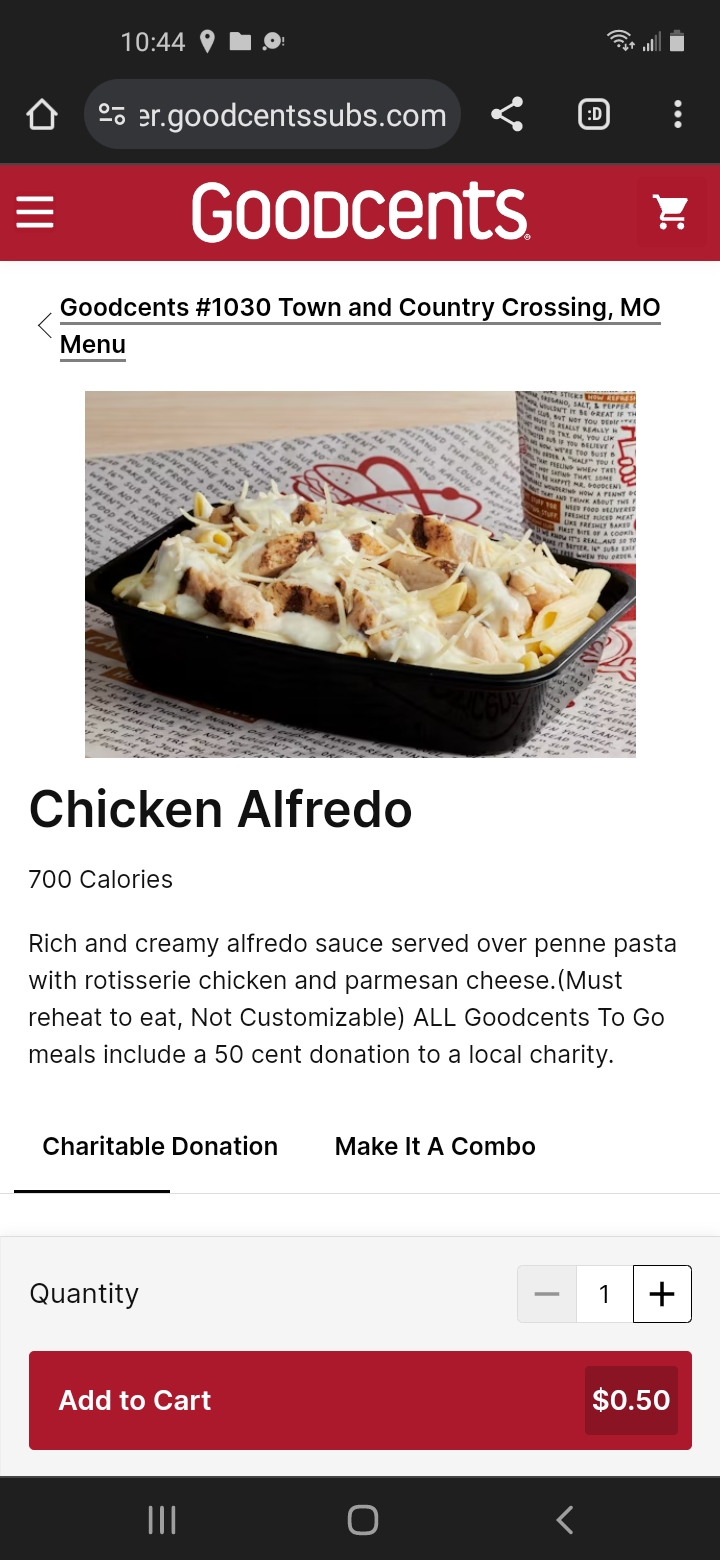Decrease quantity with the minus button
The image size is (720, 1560).
(547, 1294)
